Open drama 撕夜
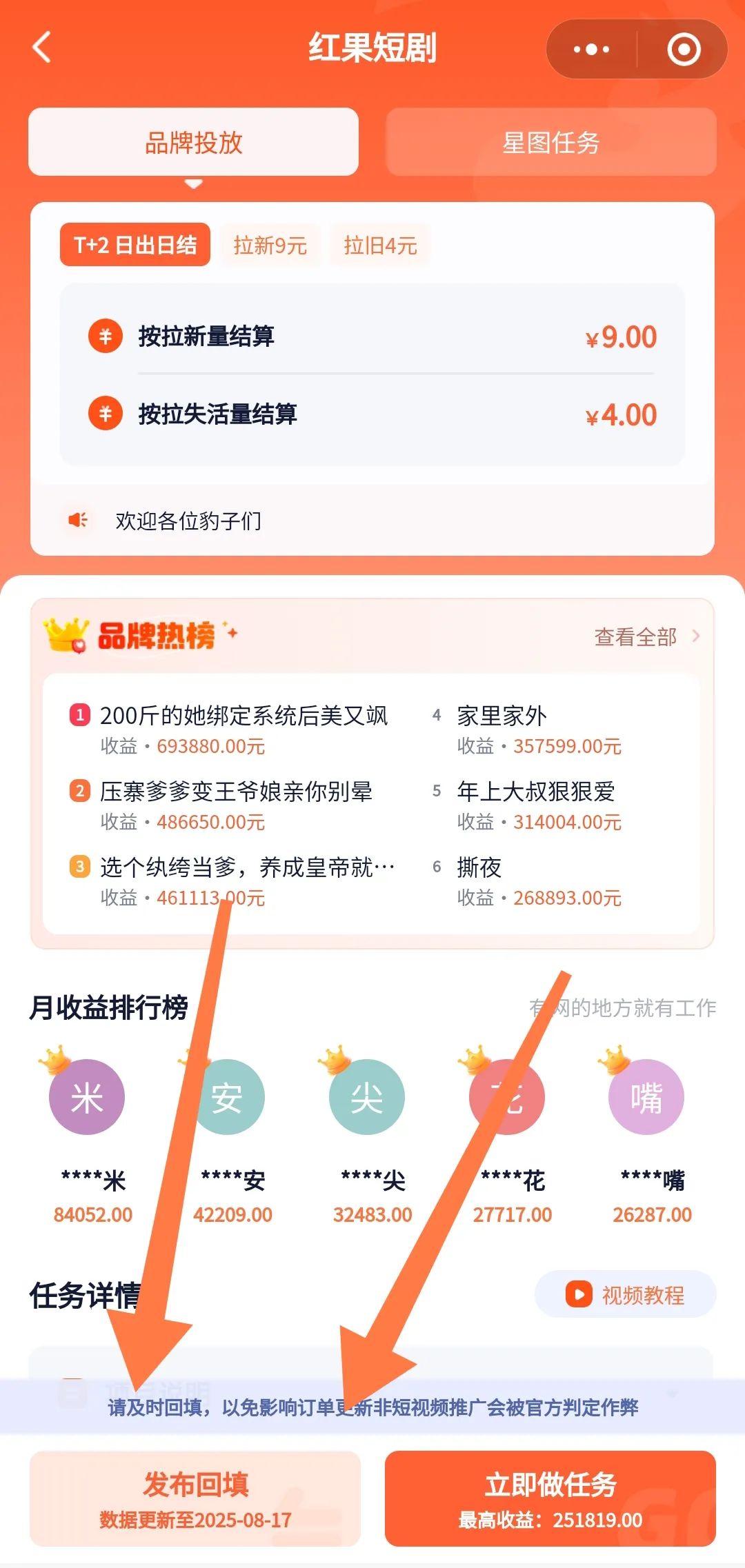The width and height of the screenshot is (745, 1568). (479, 867)
